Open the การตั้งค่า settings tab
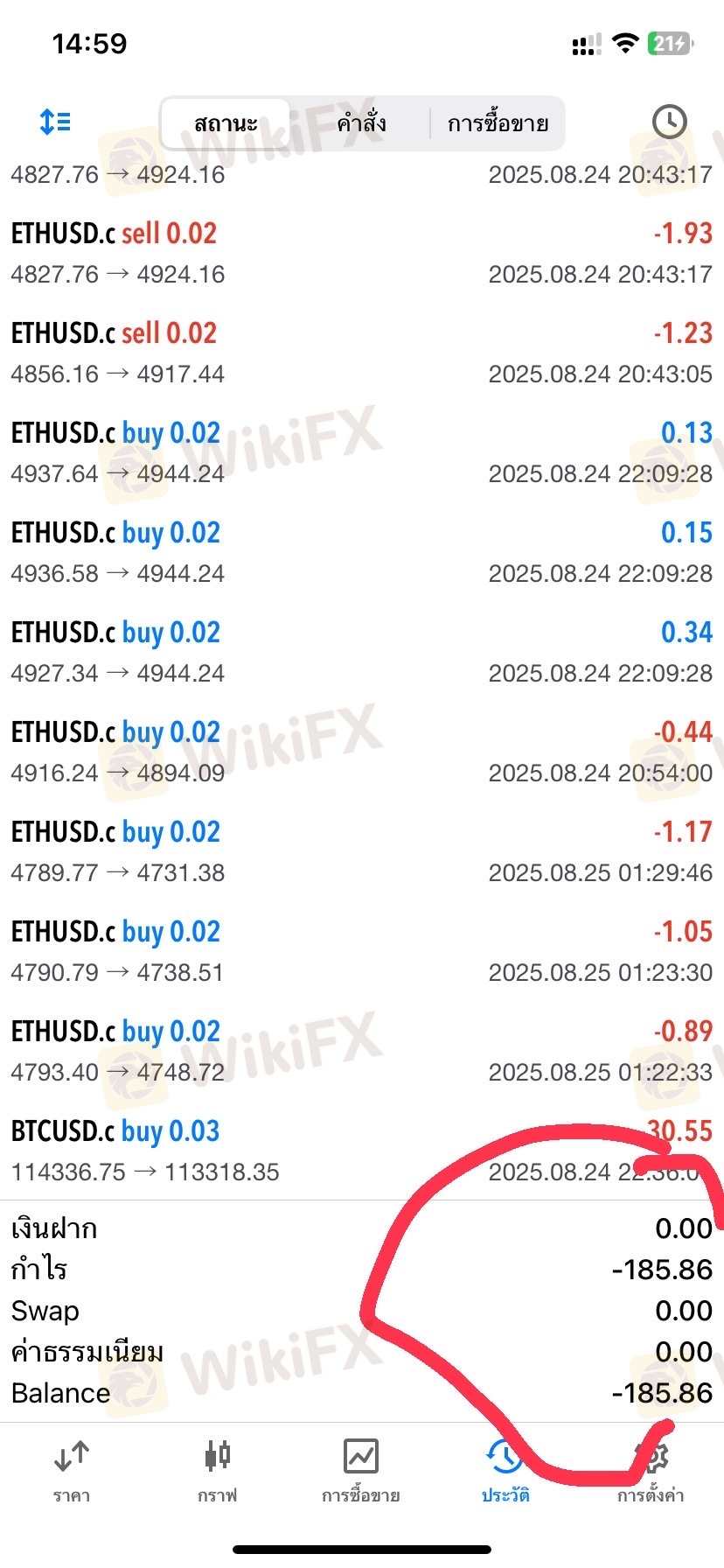The width and height of the screenshot is (724, 1568). pyautogui.click(x=651, y=1470)
